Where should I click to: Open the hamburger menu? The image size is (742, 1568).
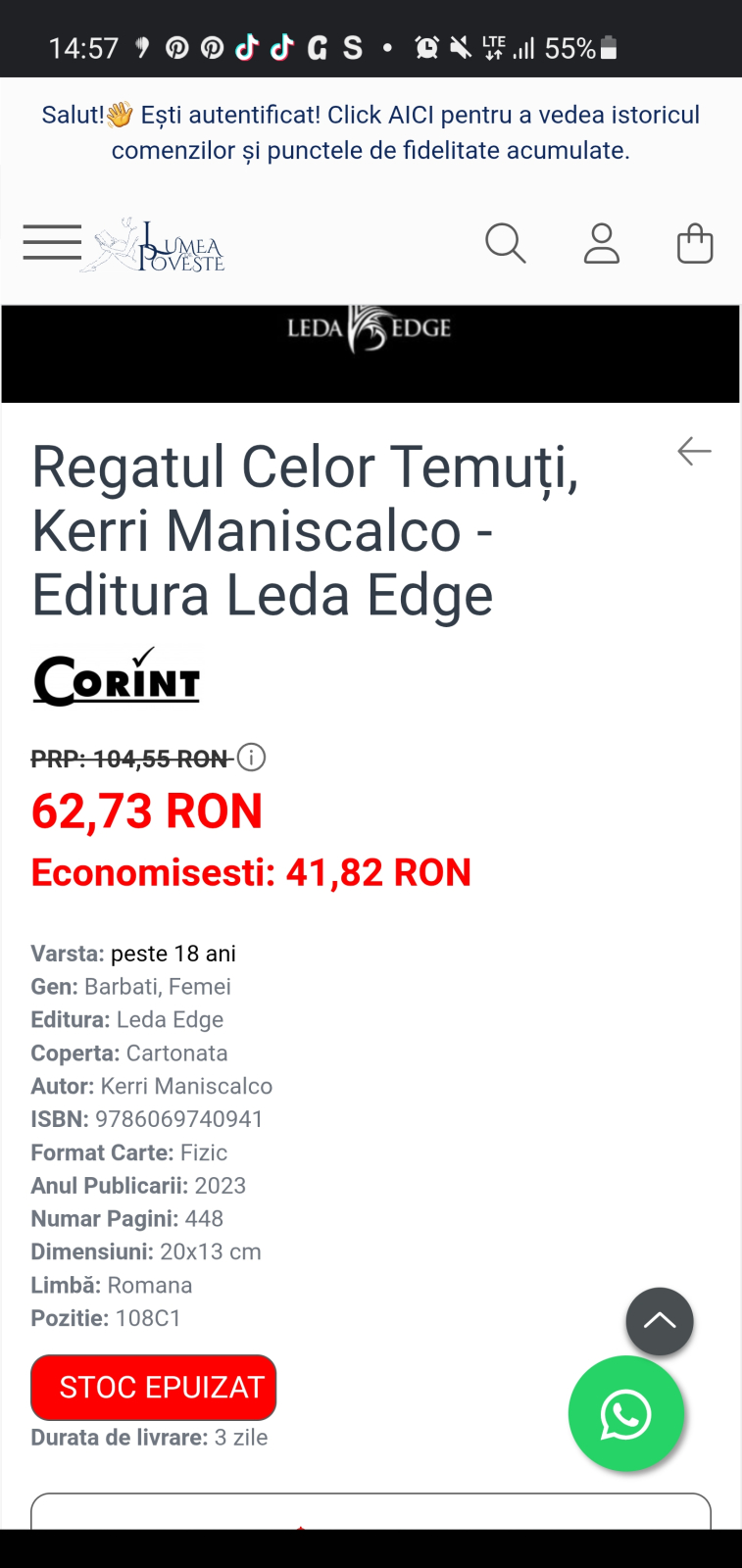click(x=52, y=242)
